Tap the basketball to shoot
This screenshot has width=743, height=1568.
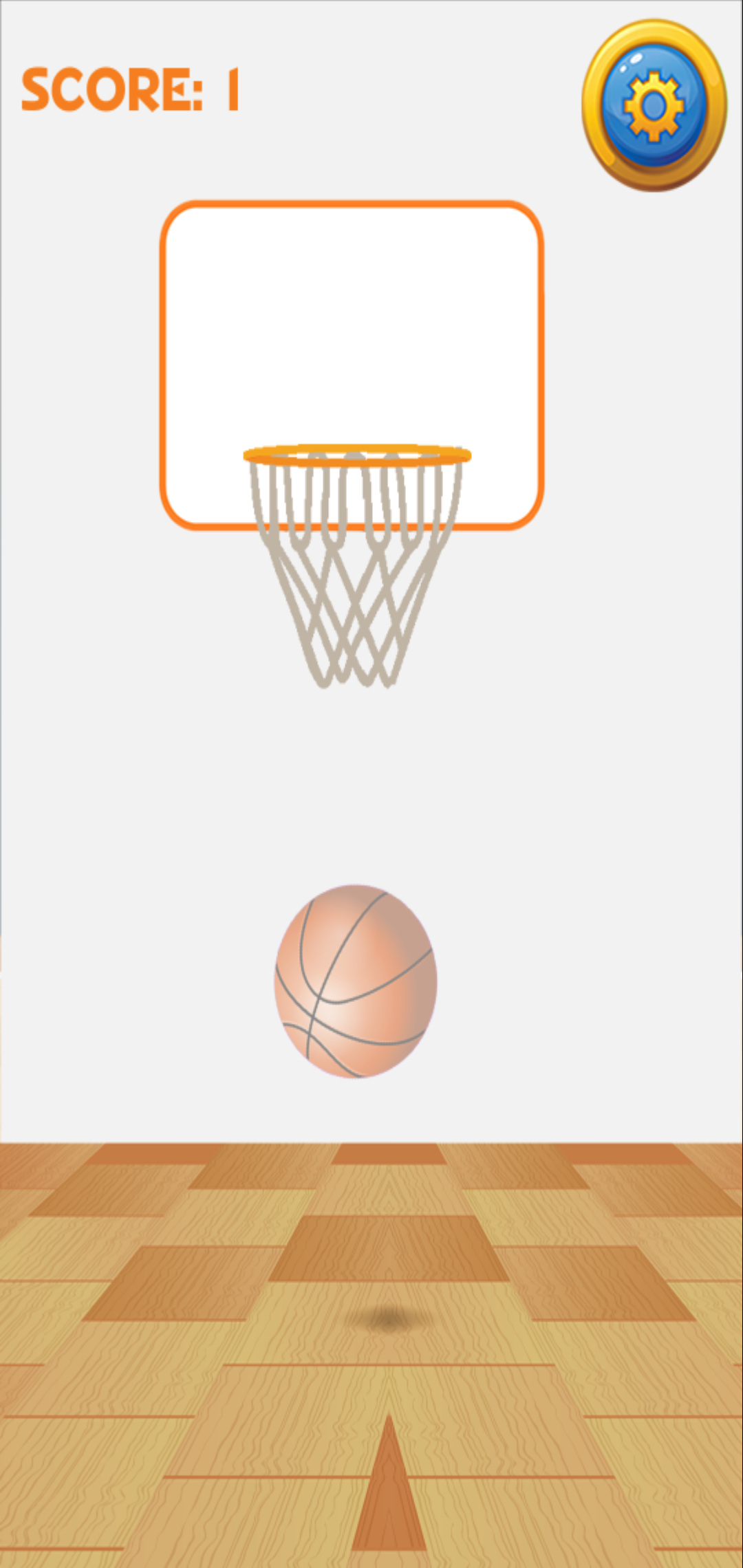356,981
